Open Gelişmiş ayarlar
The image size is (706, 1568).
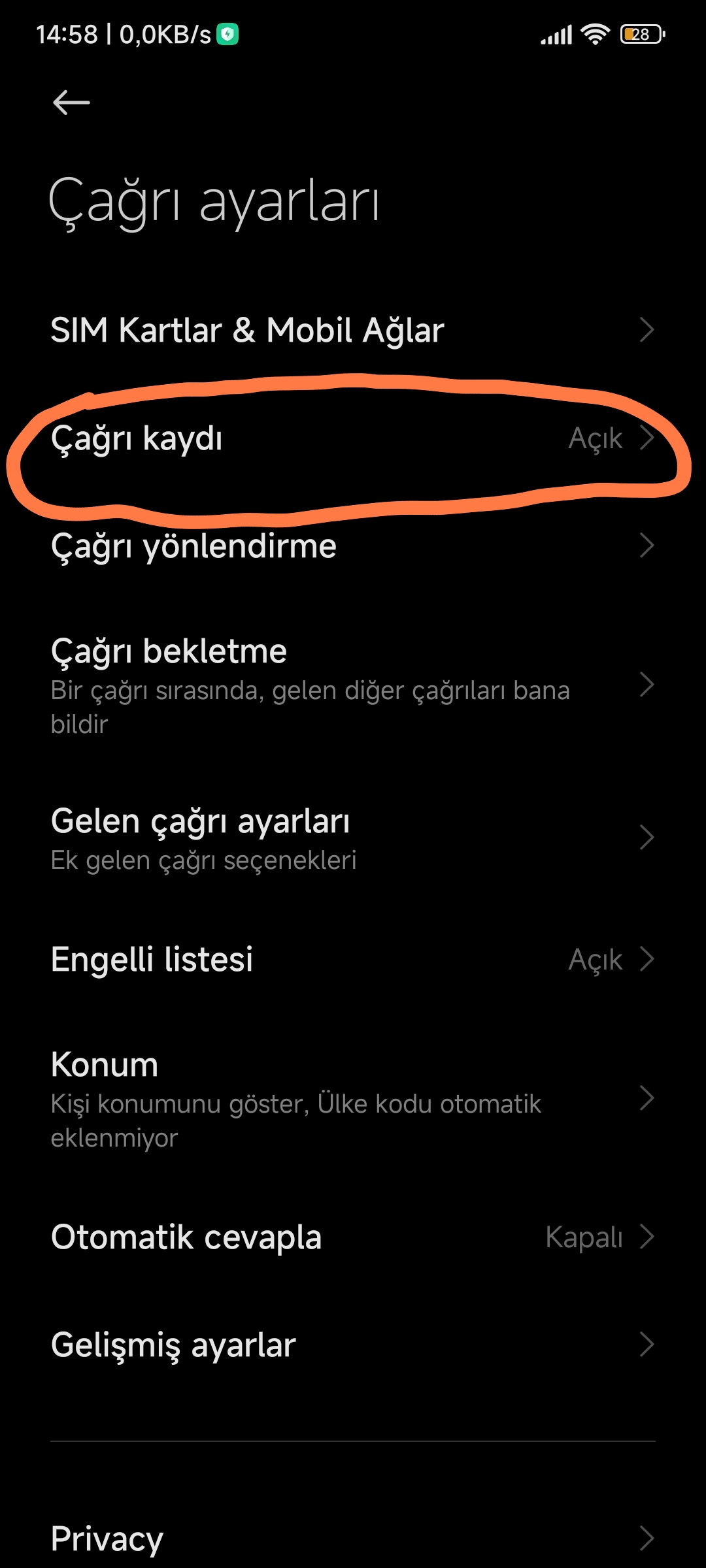tap(353, 1345)
